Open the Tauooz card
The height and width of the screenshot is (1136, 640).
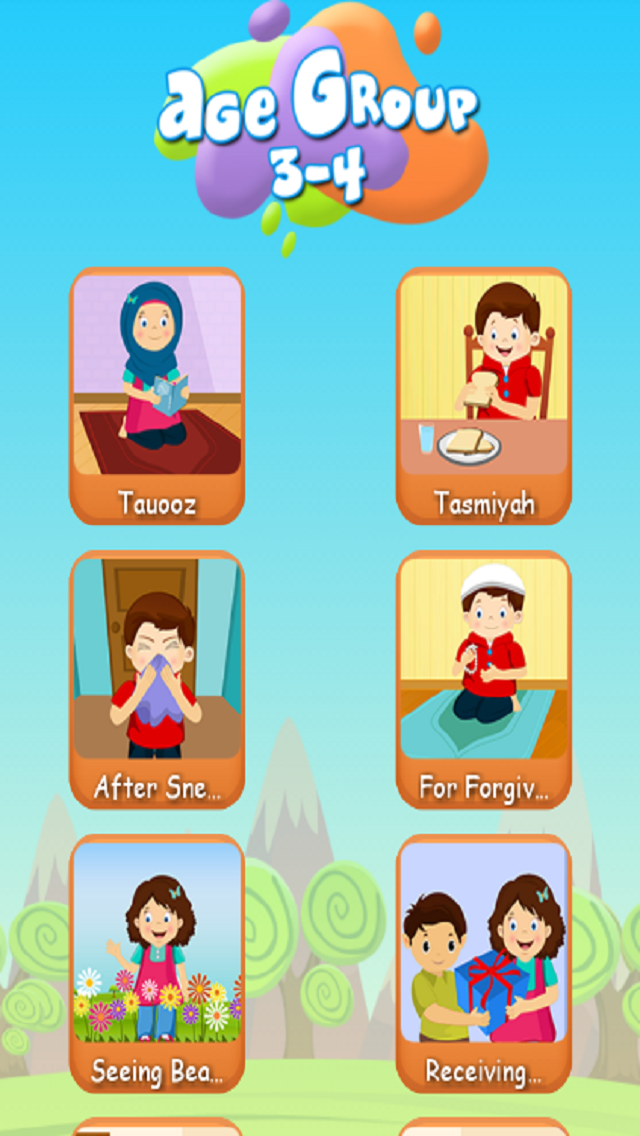(x=157, y=396)
